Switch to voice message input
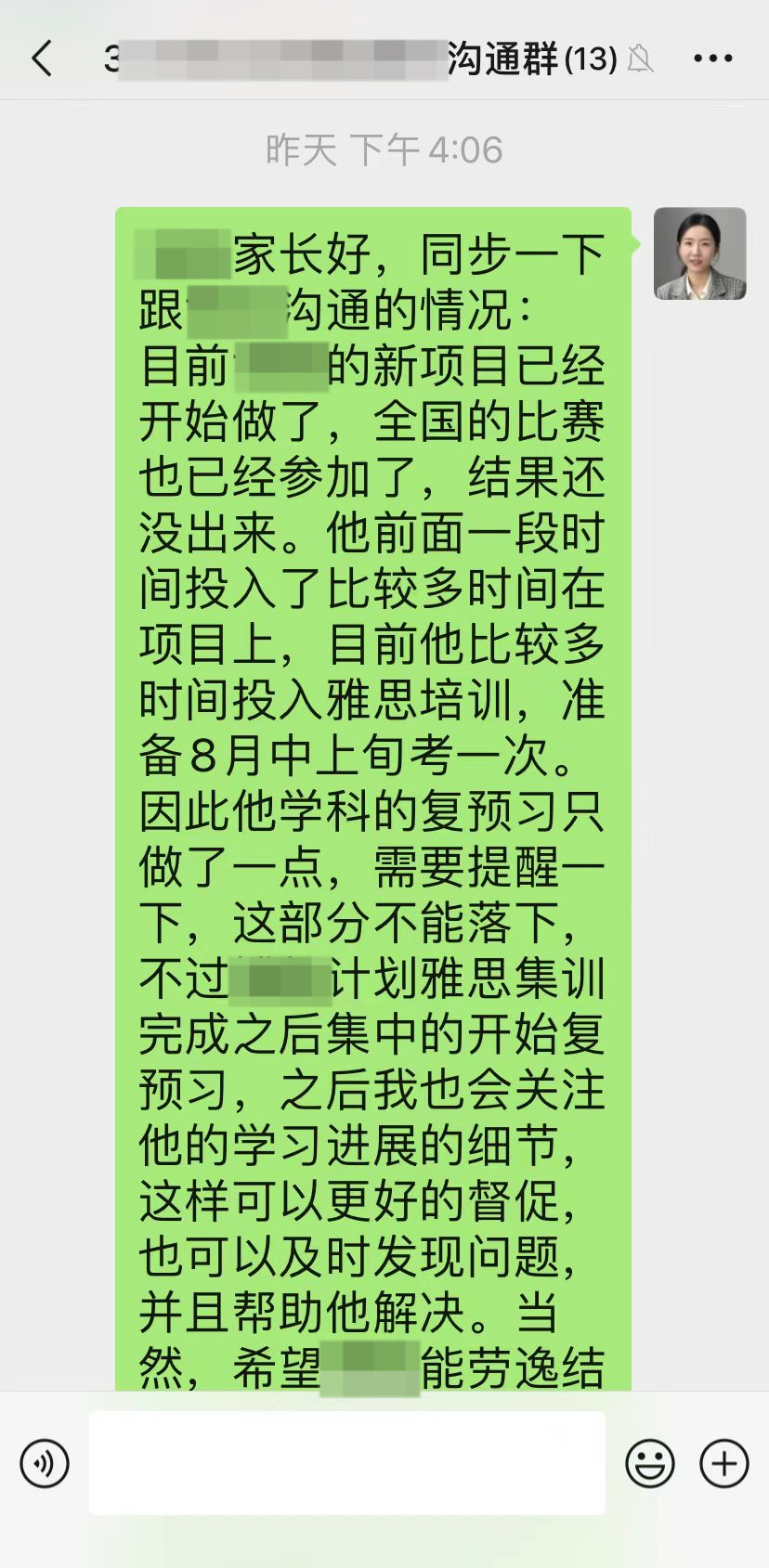Screen dimensions: 769x1568 pos(44,1464)
